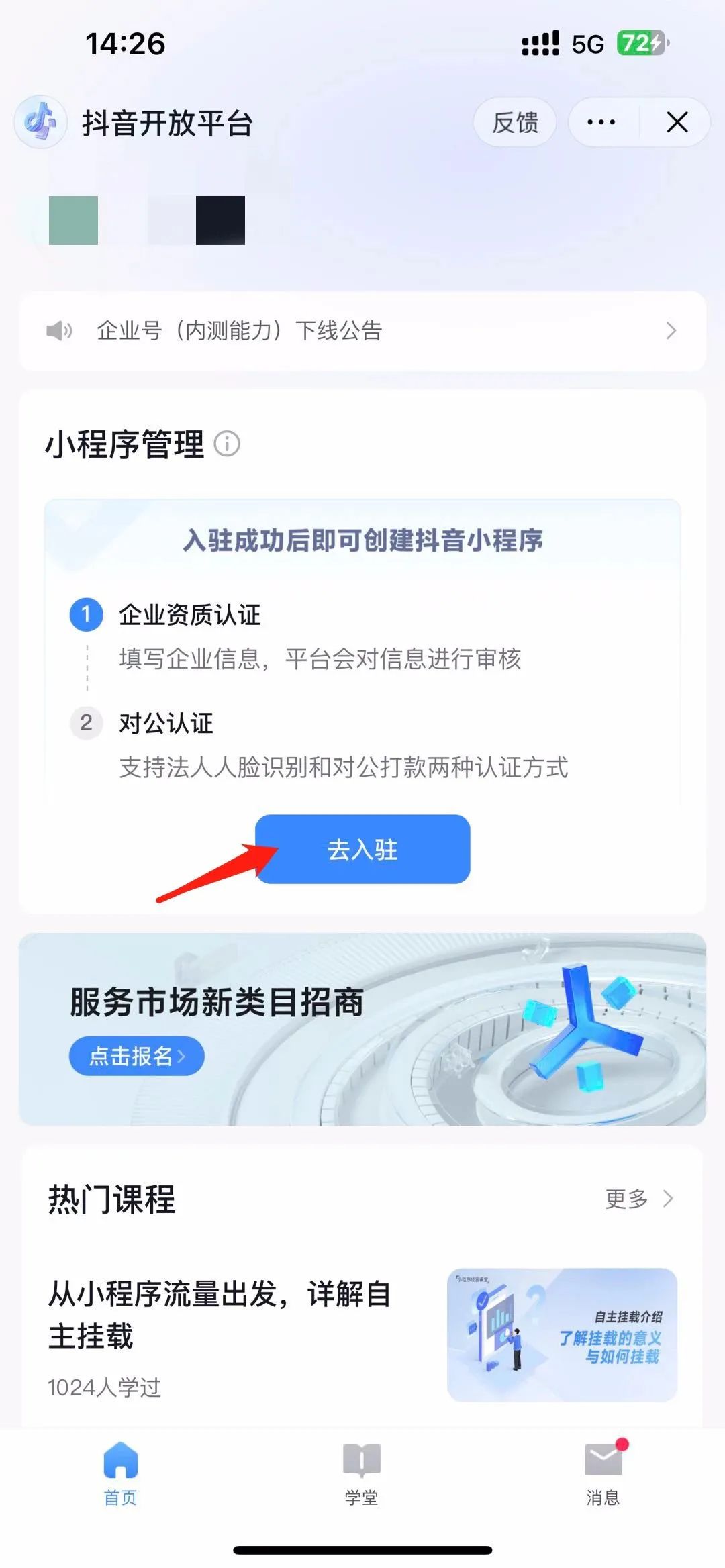Tap the info icon beside 小程序管理
This screenshot has width=725, height=1568.
[x=227, y=444]
